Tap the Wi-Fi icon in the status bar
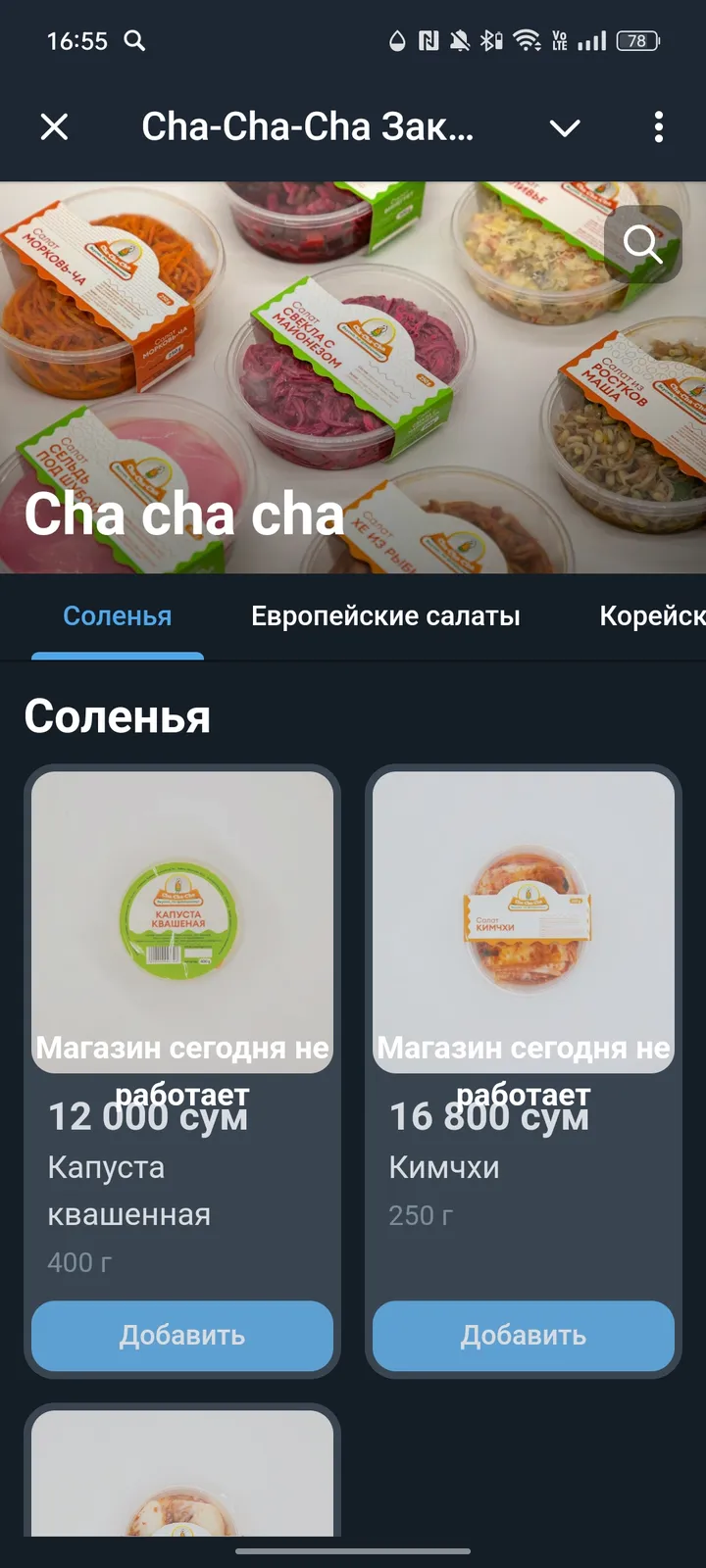The height and width of the screenshot is (1568, 706). [x=528, y=39]
